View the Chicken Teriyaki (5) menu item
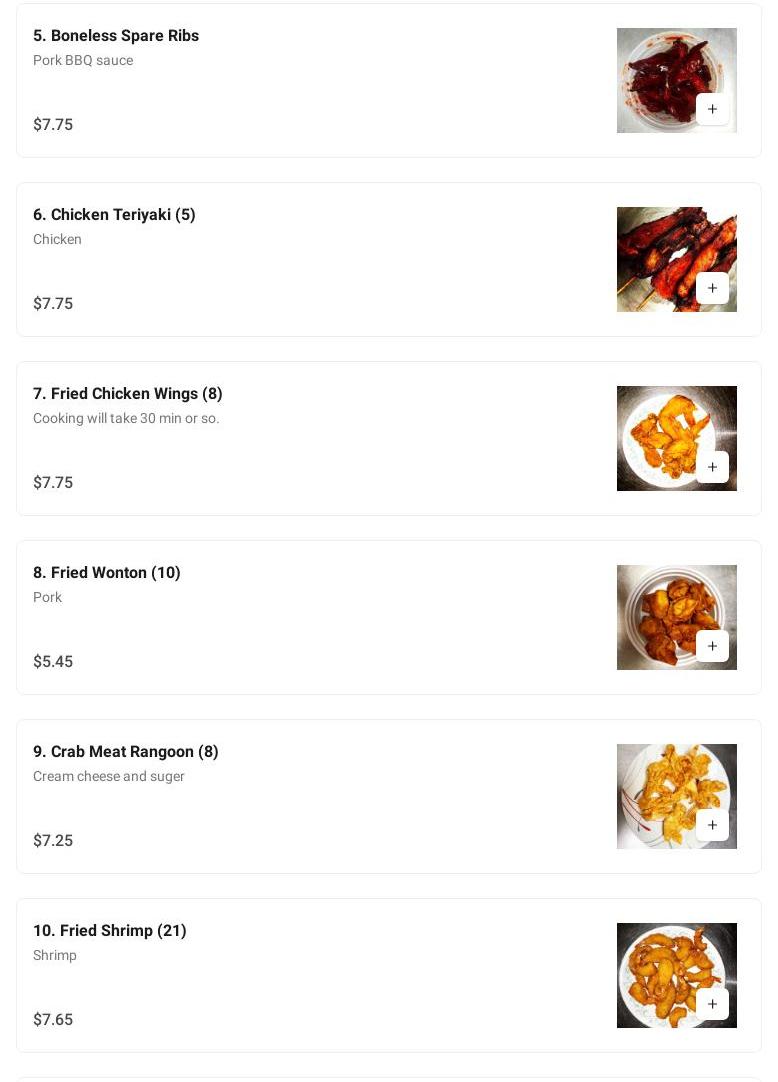 (x=114, y=215)
